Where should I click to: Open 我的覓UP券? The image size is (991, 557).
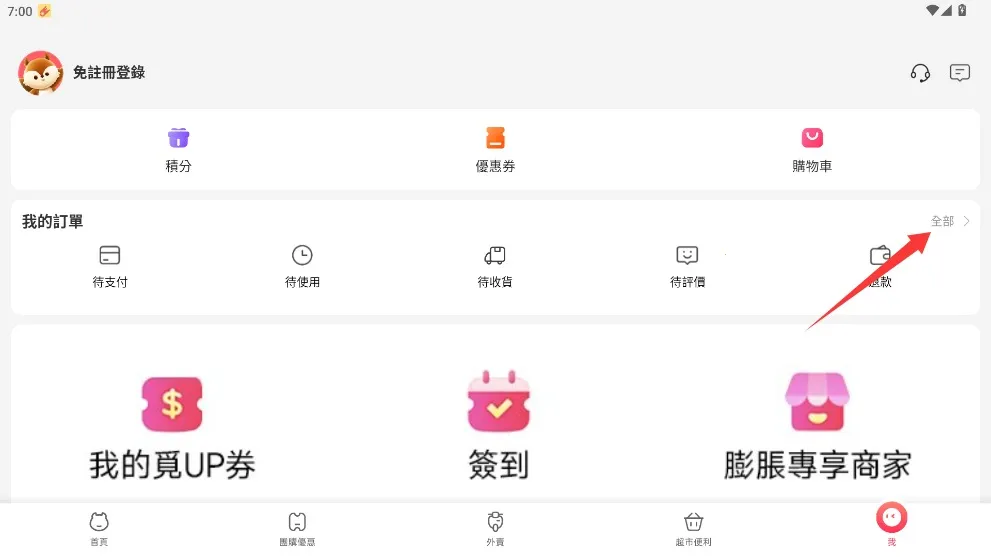(172, 425)
